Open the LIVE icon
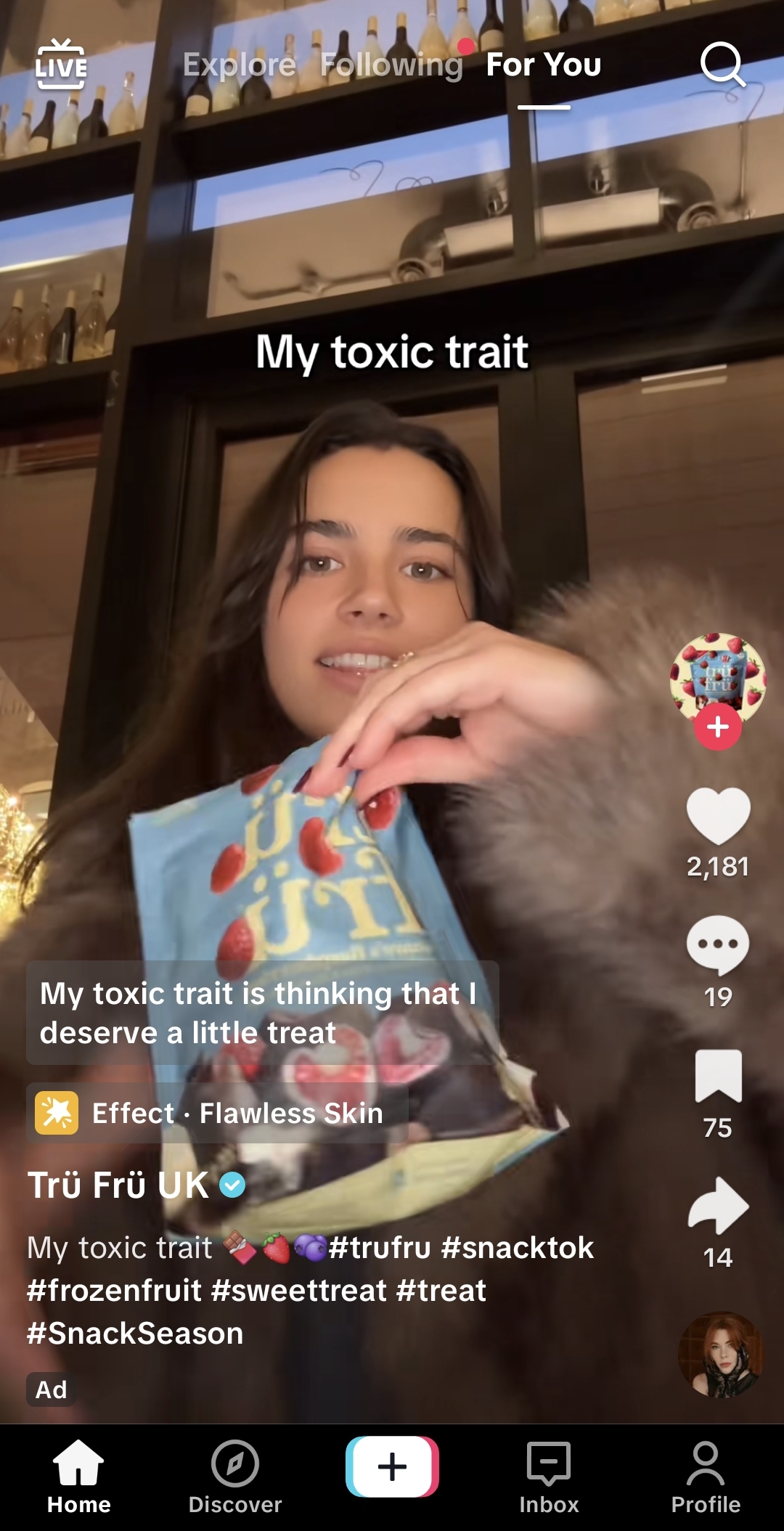784x1531 pixels. [61, 65]
